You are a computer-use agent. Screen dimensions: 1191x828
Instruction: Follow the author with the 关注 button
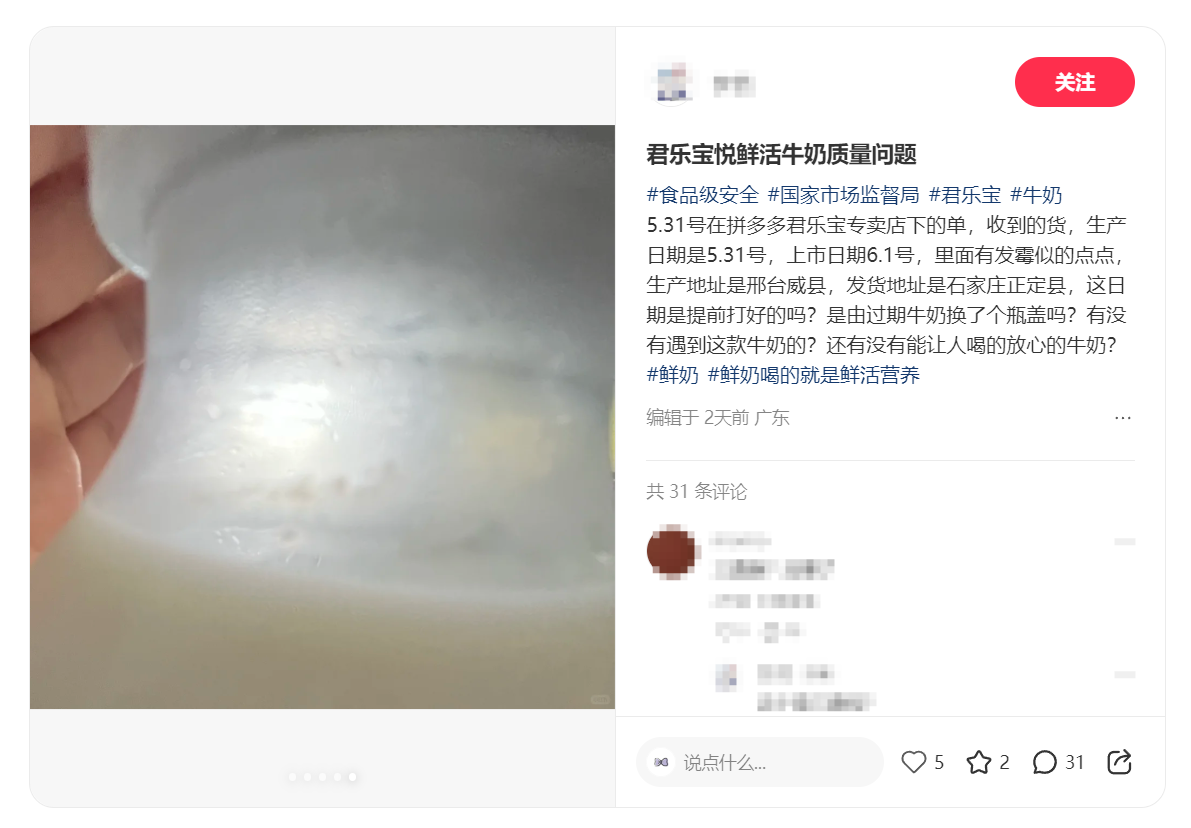[1074, 82]
